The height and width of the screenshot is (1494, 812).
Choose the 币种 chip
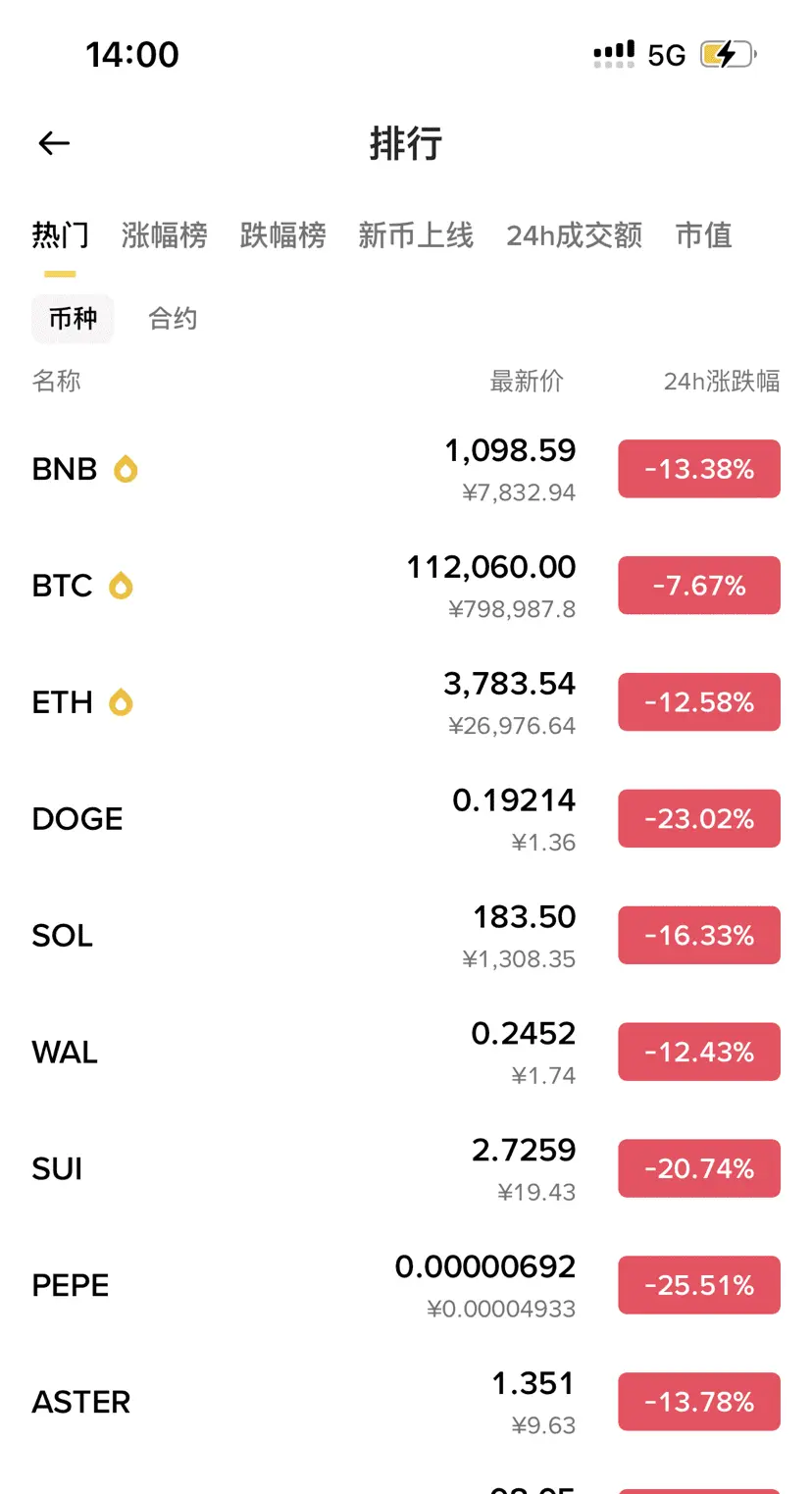(74, 319)
